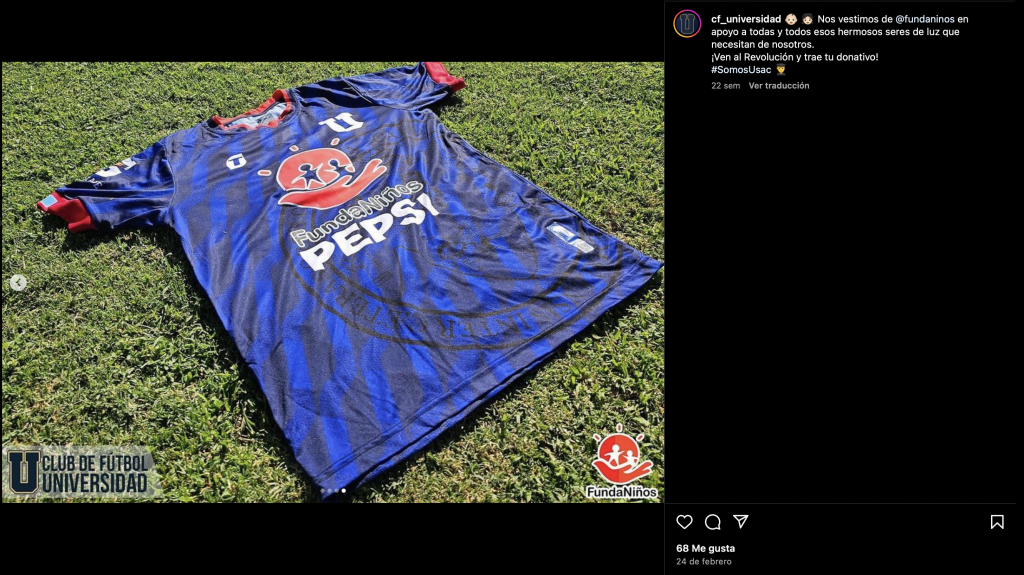This screenshot has height=575, width=1024.
Task: Bookmark this post
Action: pyautogui.click(x=997, y=522)
